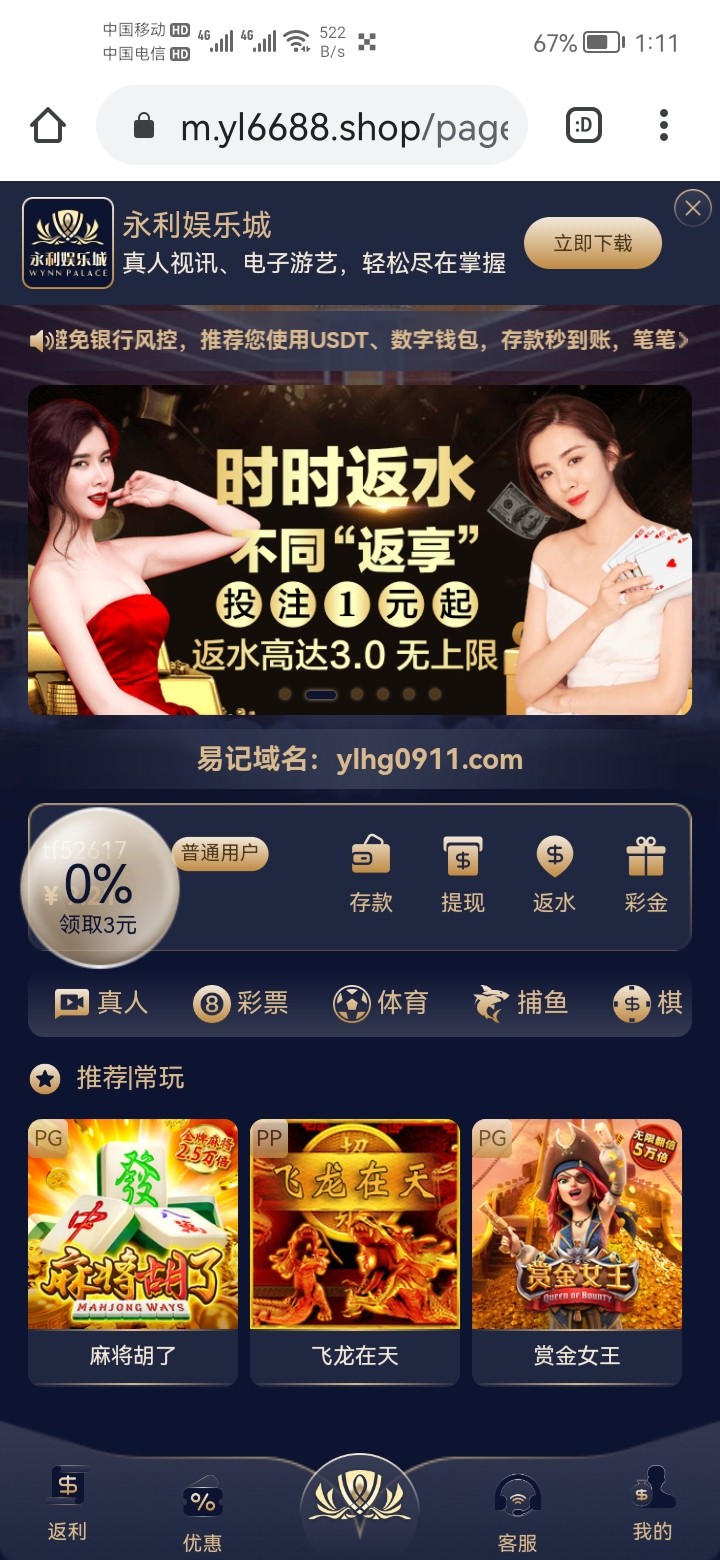This screenshot has width=720, height=1560.
Task: Dismiss the app download banner
Action: click(x=692, y=208)
